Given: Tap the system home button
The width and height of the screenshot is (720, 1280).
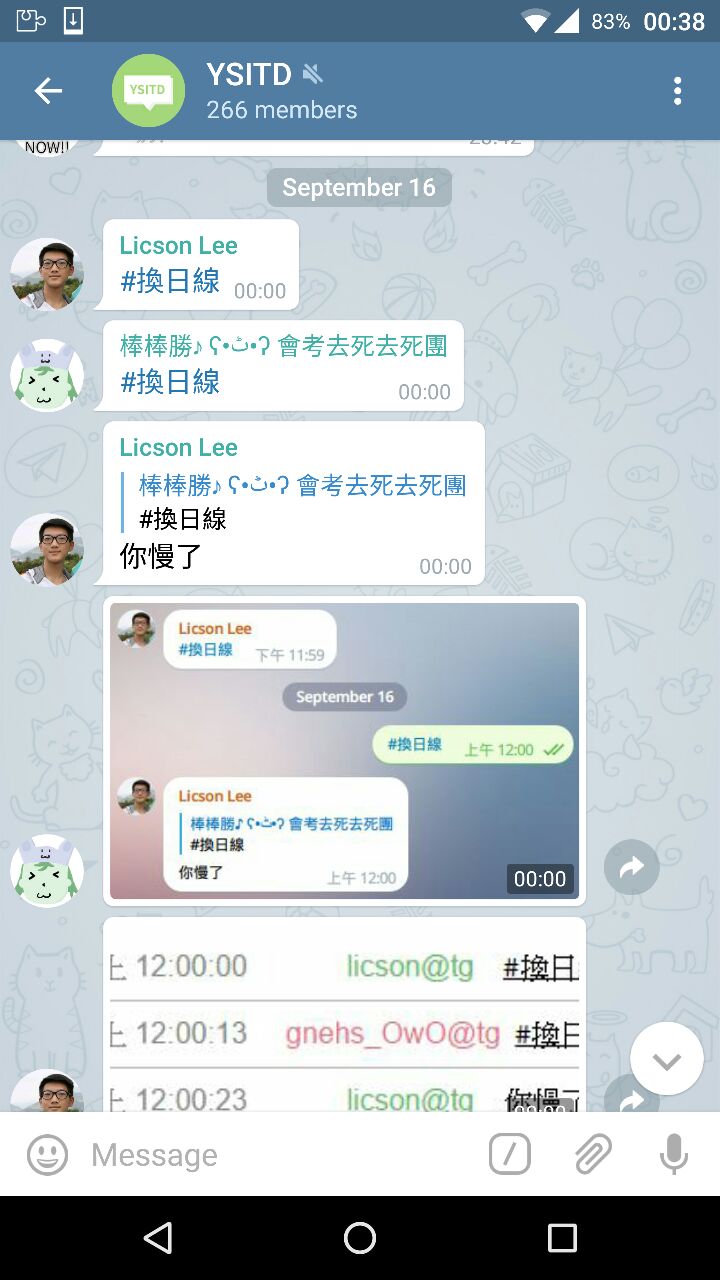Looking at the screenshot, I should [x=360, y=1238].
